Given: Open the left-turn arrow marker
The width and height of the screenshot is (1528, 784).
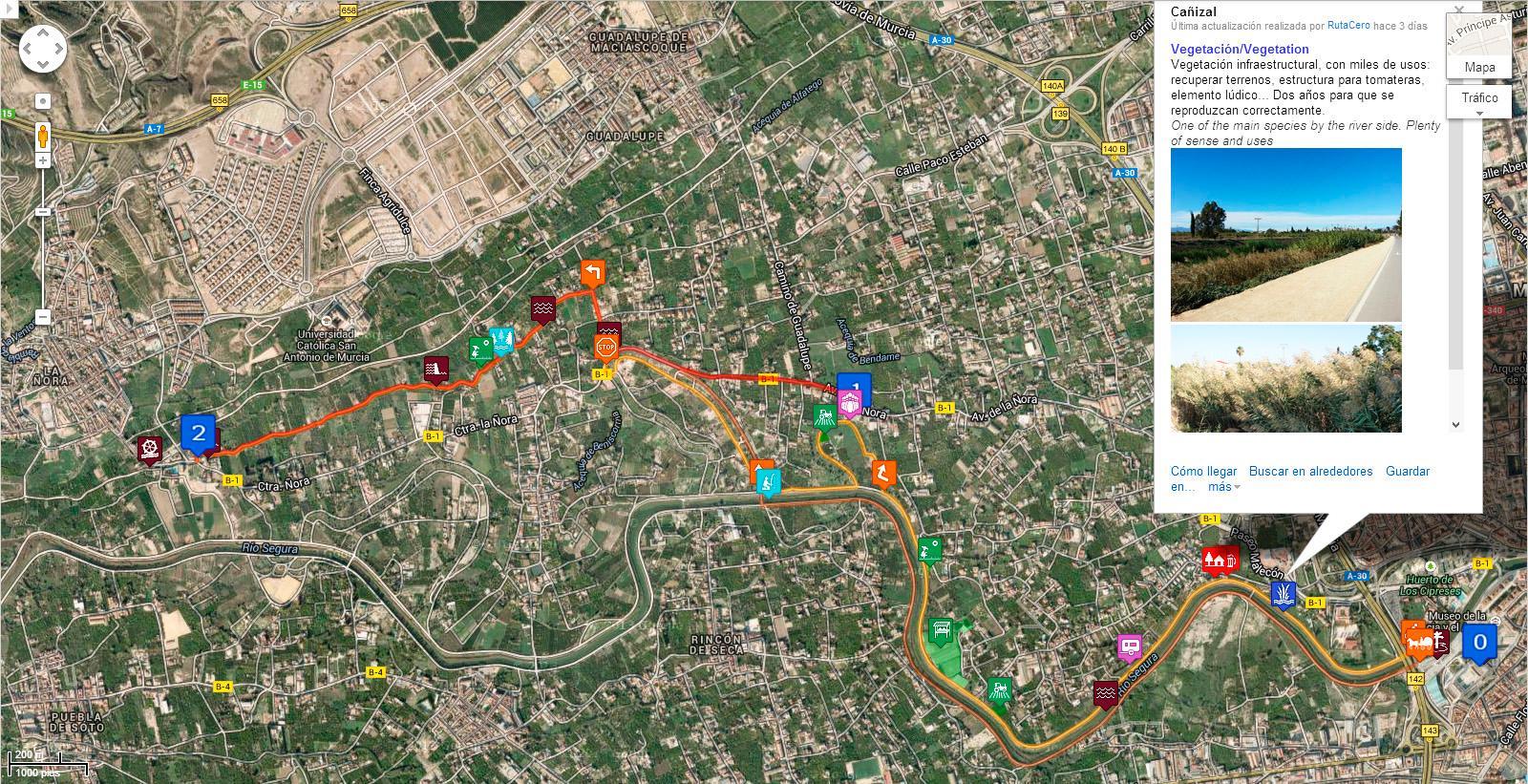Looking at the screenshot, I should (x=593, y=274).
